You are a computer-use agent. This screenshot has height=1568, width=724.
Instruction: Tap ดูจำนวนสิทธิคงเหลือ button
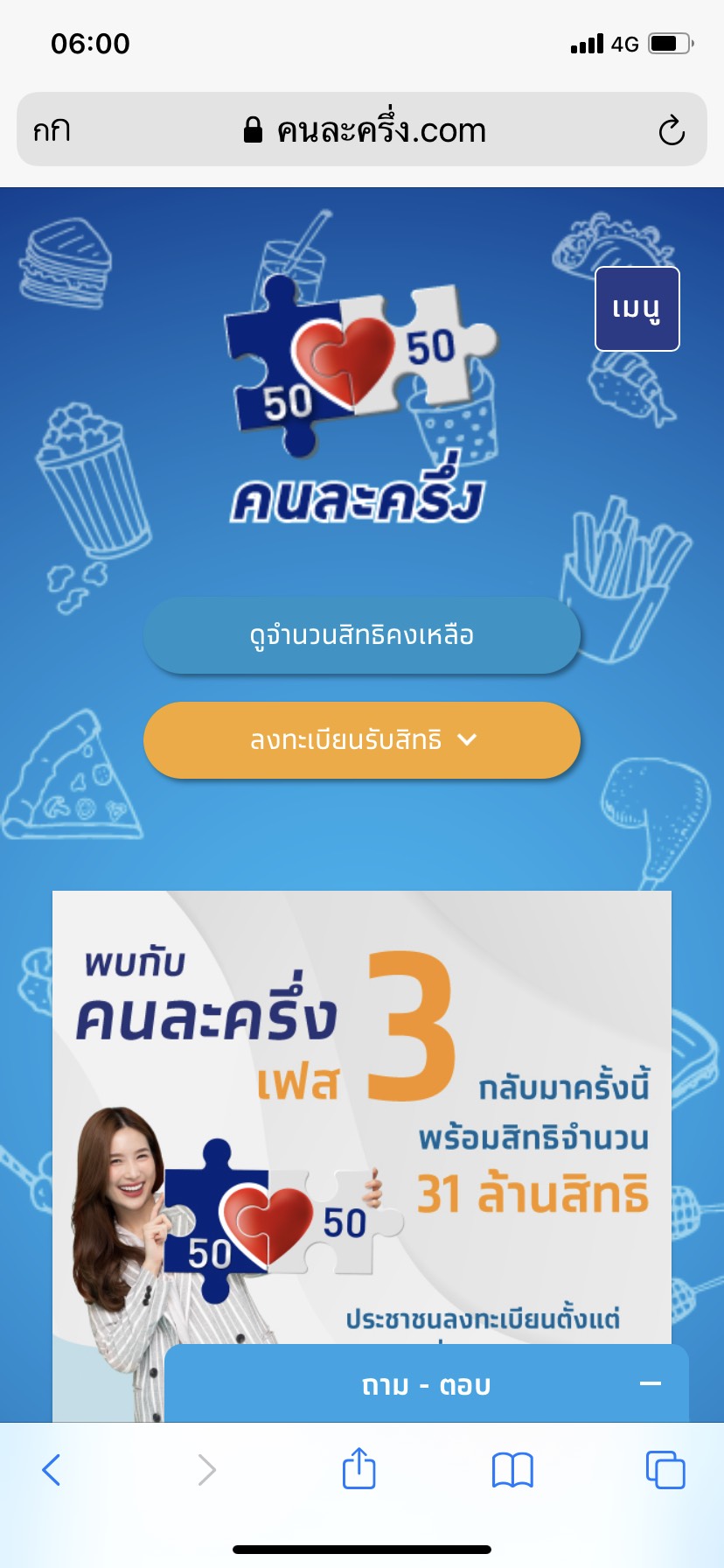tap(362, 635)
